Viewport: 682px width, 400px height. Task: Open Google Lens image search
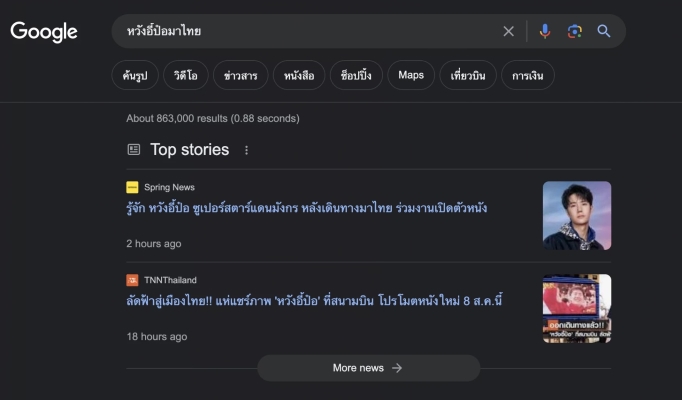tap(574, 31)
